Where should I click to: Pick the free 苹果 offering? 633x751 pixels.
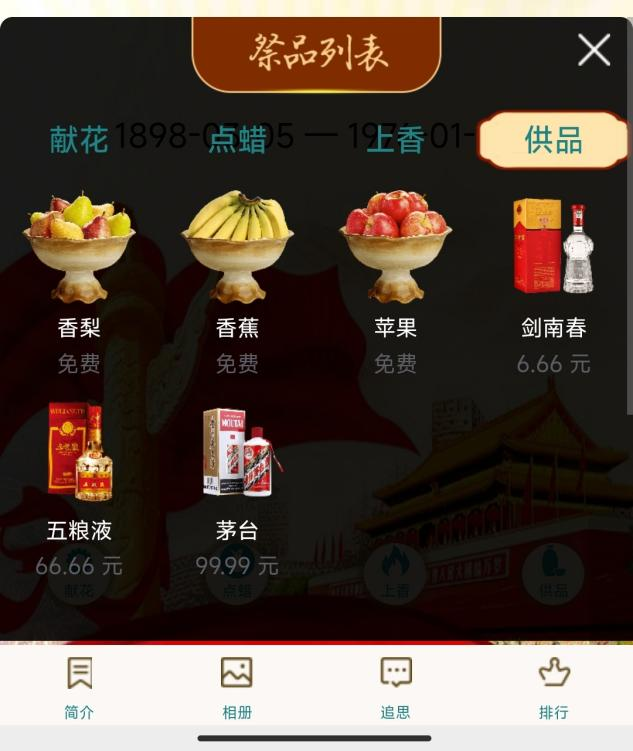[395, 250]
